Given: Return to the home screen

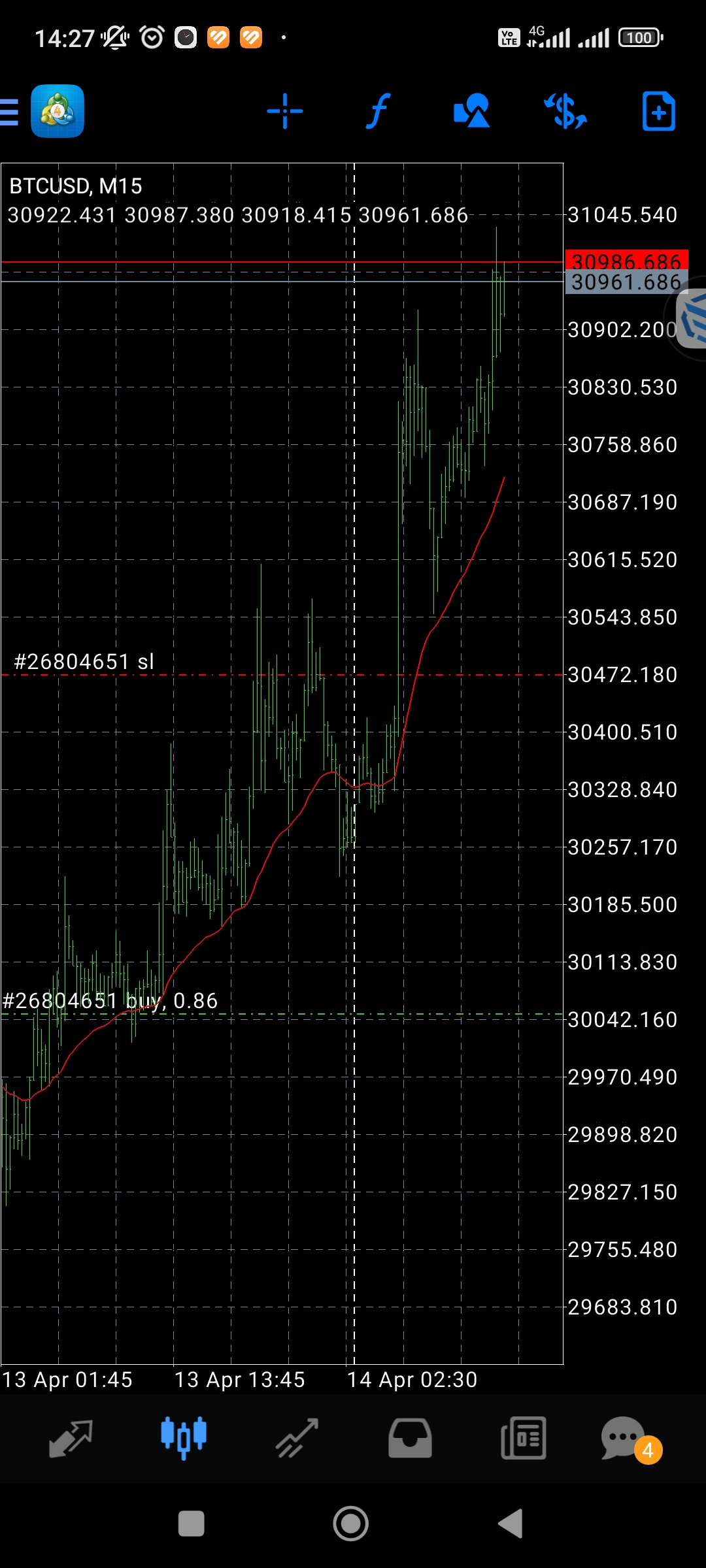Looking at the screenshot, I should pos(351,1524).
